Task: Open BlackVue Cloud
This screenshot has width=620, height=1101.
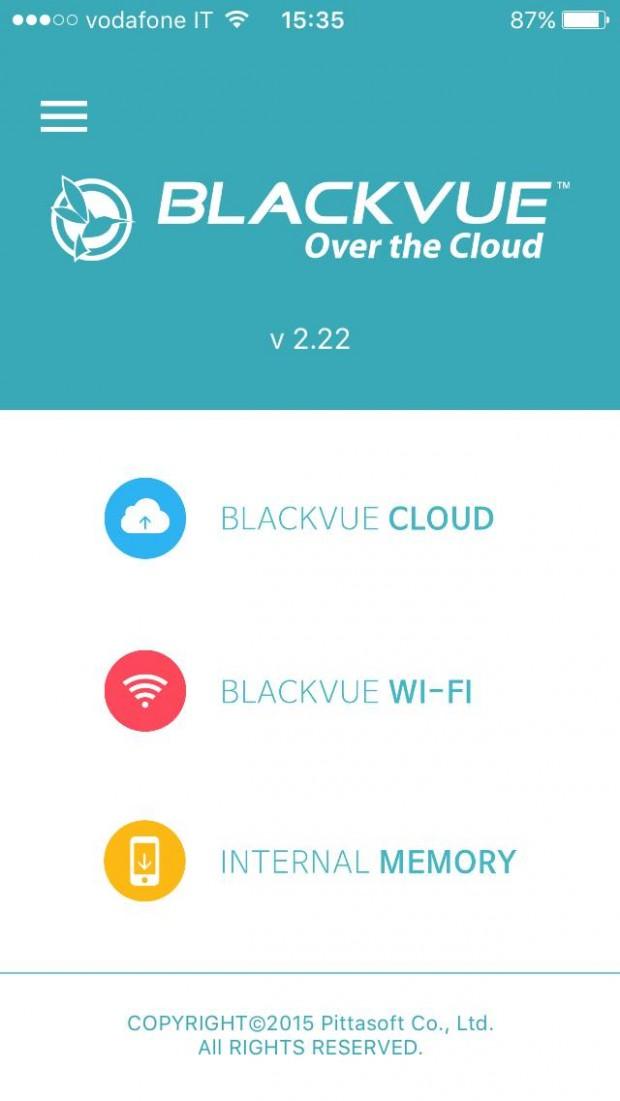Action: (300, 518)
